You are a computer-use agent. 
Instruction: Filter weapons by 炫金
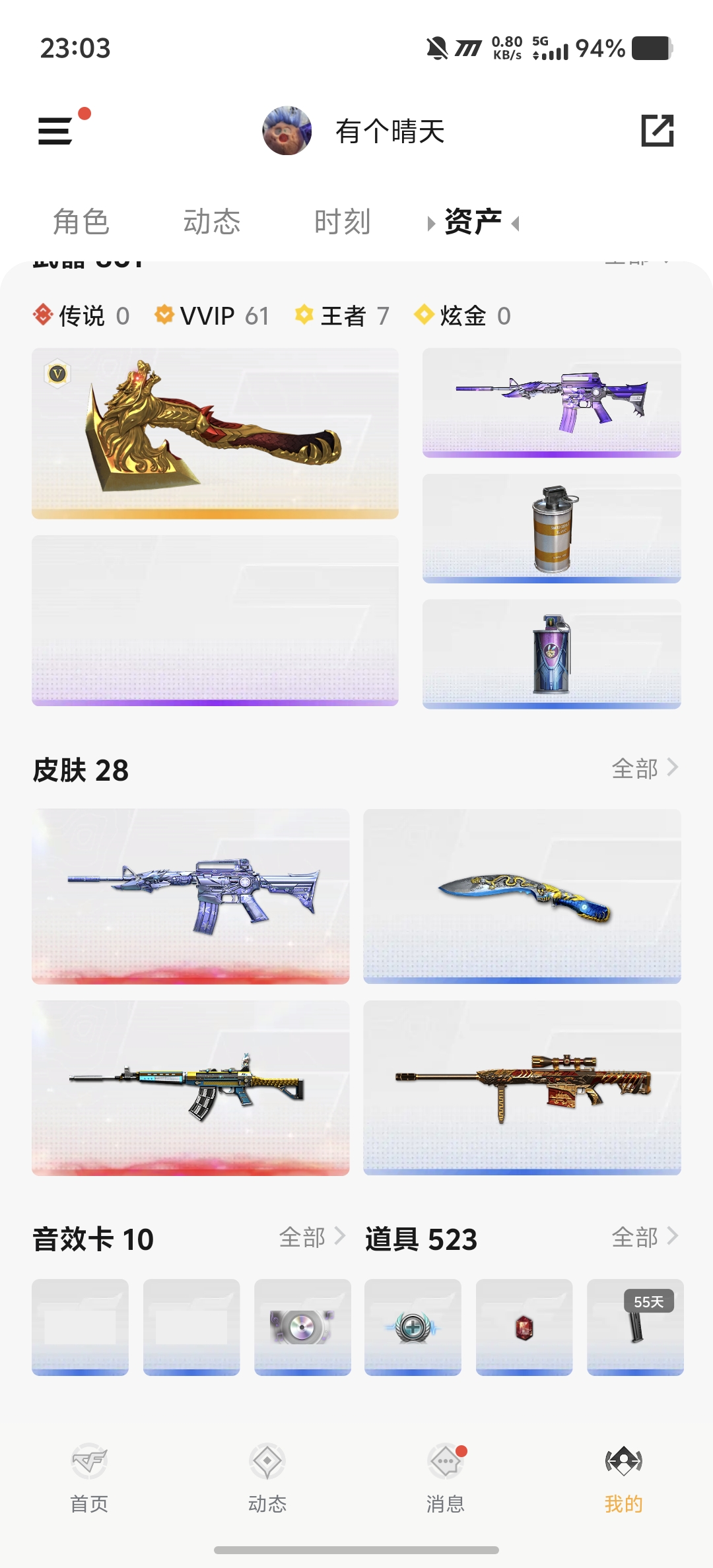click(x=462, y=316)
